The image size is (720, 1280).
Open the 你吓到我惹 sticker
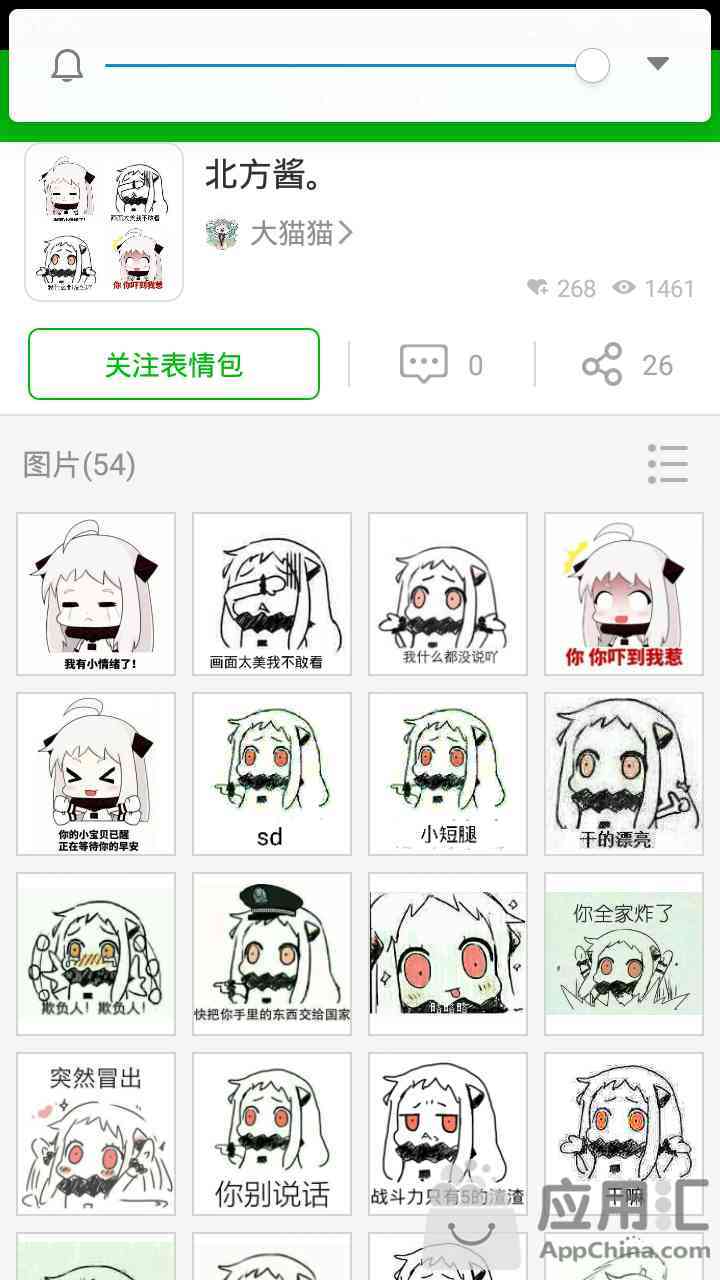[x=624, y=593]
